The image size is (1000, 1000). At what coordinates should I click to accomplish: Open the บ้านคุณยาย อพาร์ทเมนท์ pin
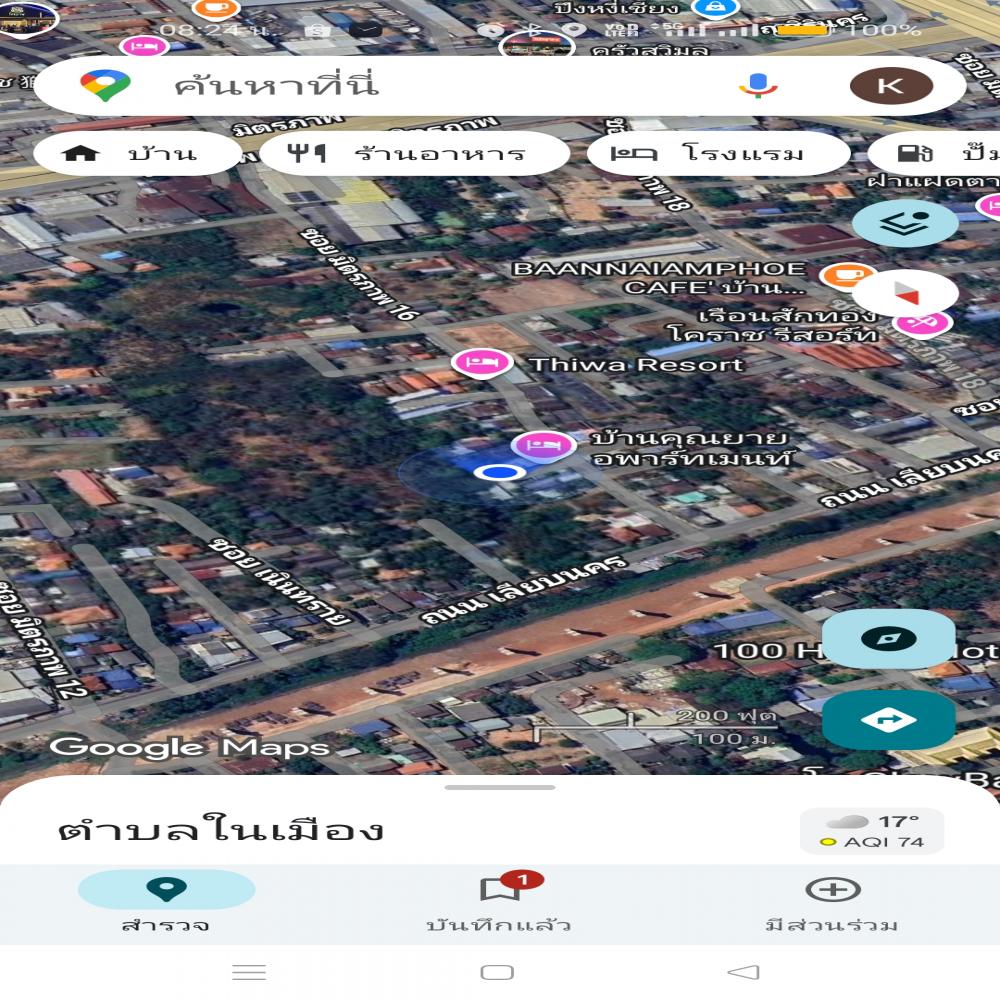pos(542,446)
